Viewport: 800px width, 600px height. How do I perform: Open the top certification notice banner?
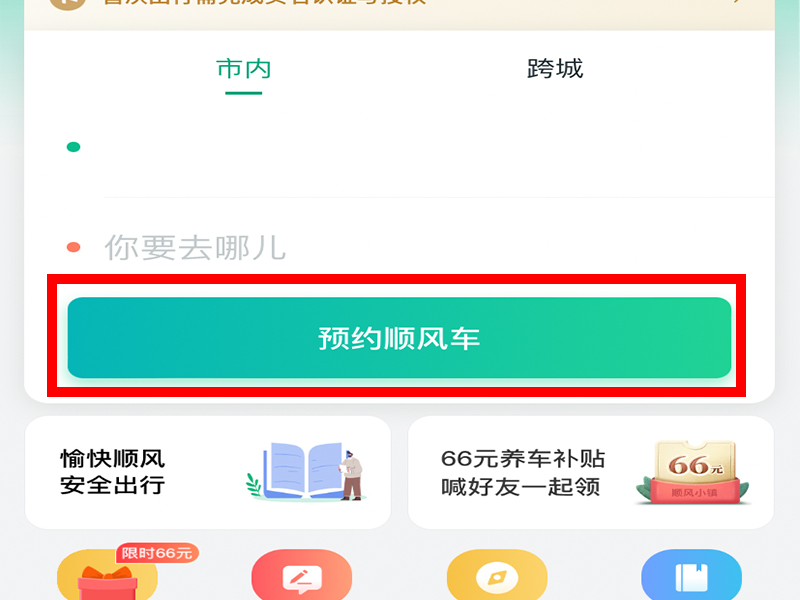tap(400, 8)
